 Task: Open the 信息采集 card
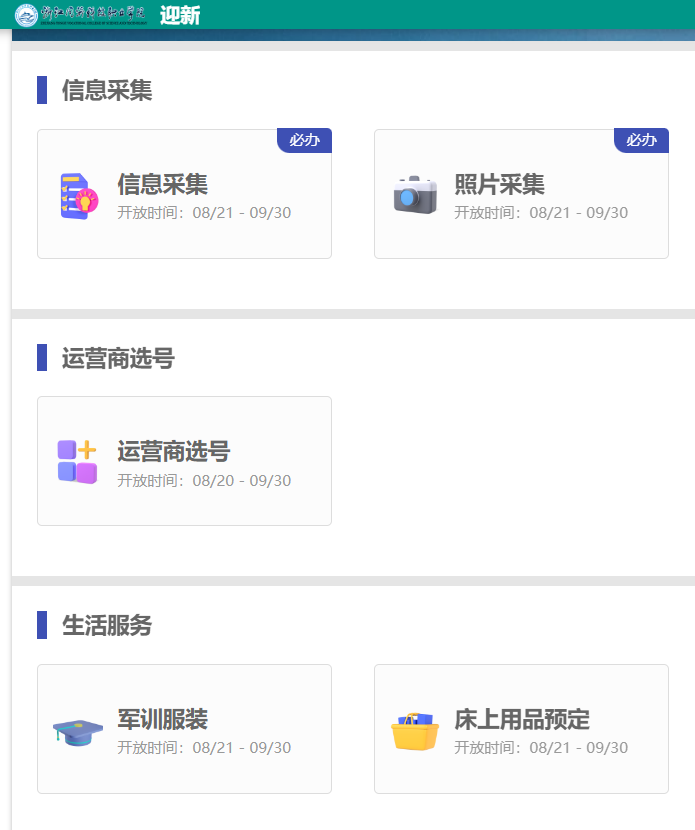pyautogui.click(x=184, y=194)
